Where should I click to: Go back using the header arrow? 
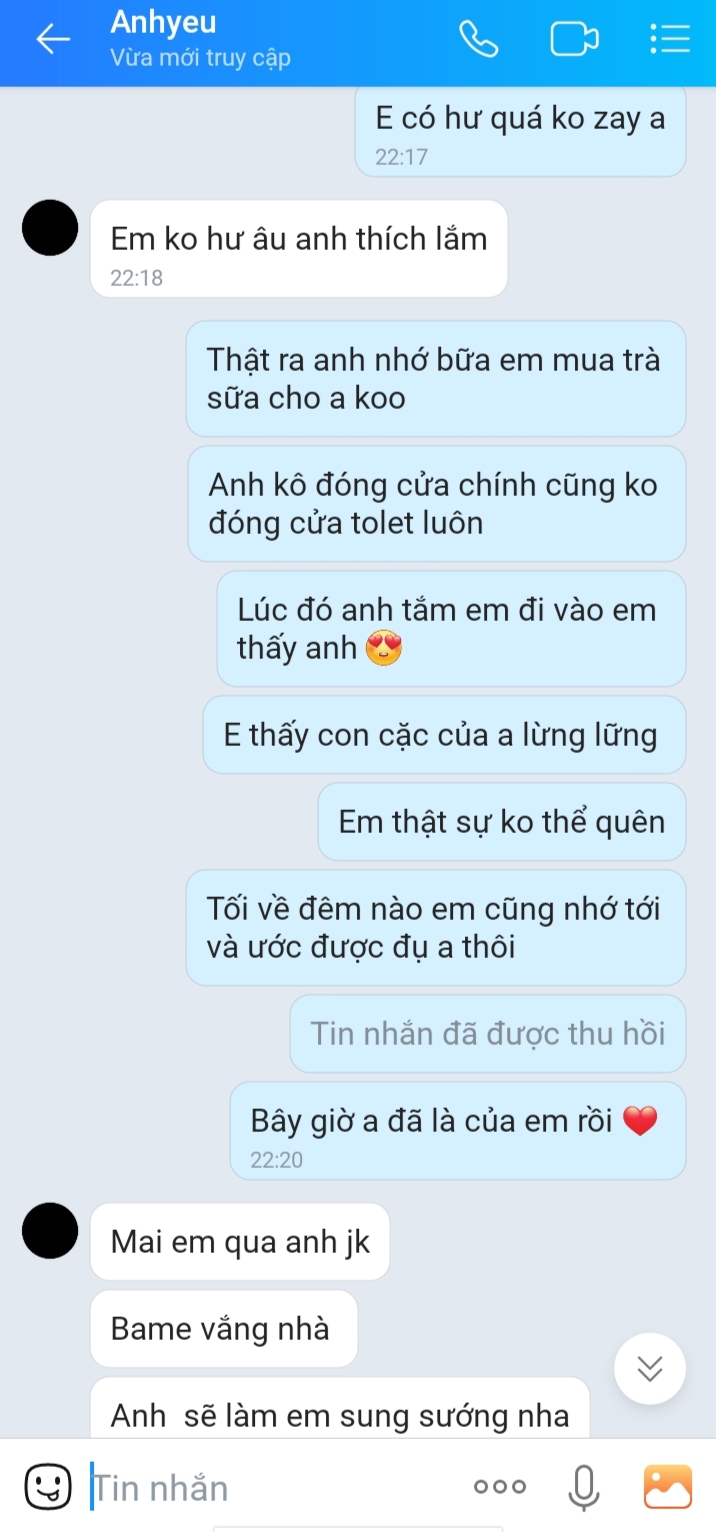tap(53, 39)
